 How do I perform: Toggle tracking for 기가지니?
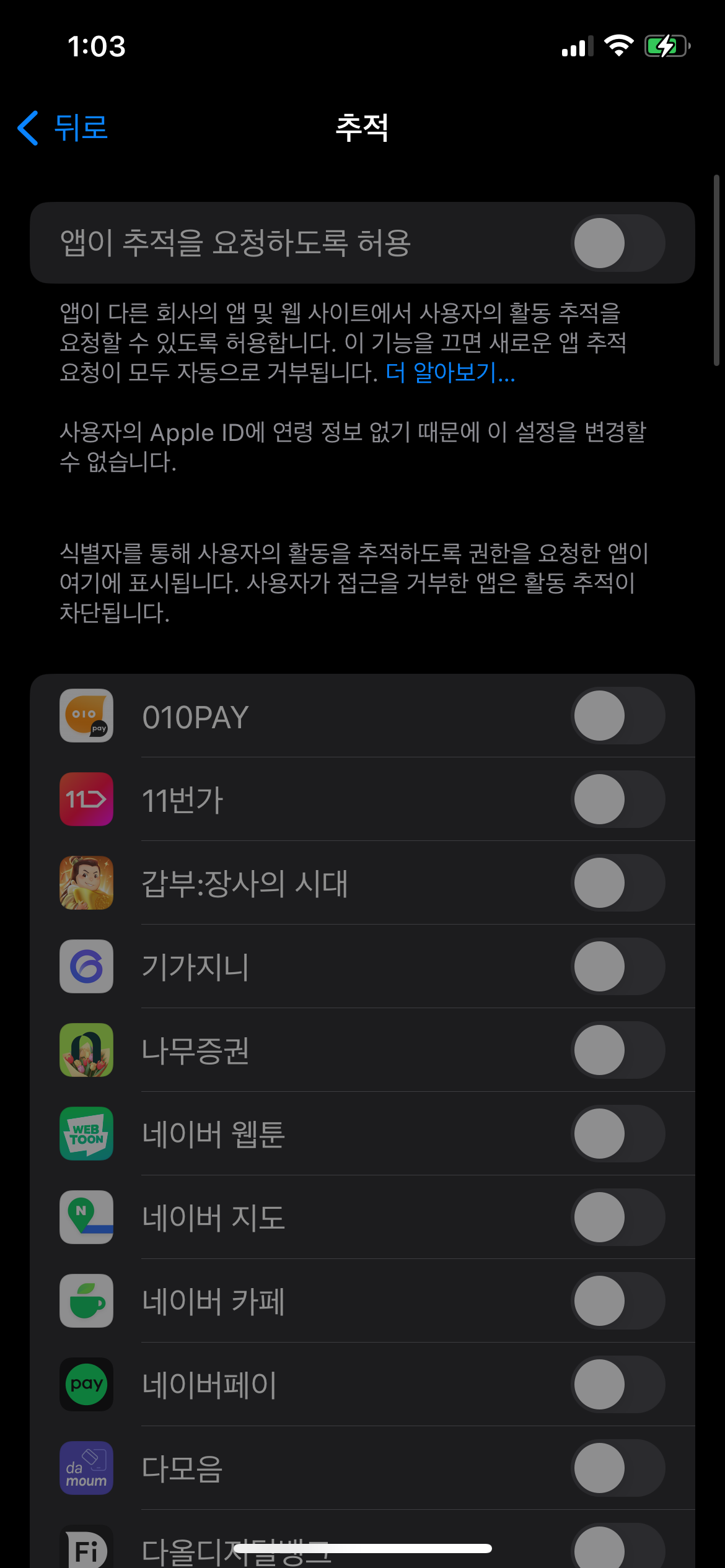(x=617, y=967)
